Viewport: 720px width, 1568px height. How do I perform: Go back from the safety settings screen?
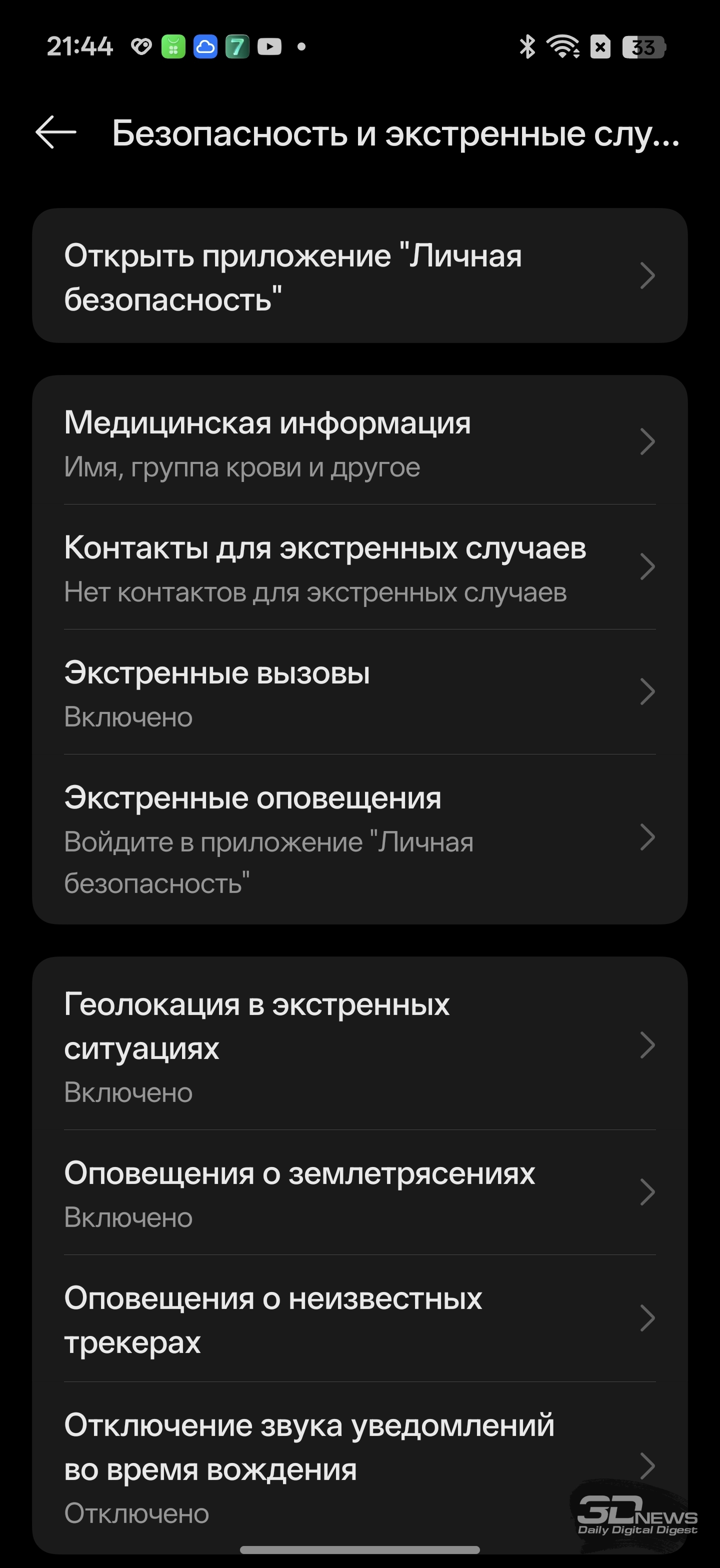pyautogui.click(x=55, y=132)
